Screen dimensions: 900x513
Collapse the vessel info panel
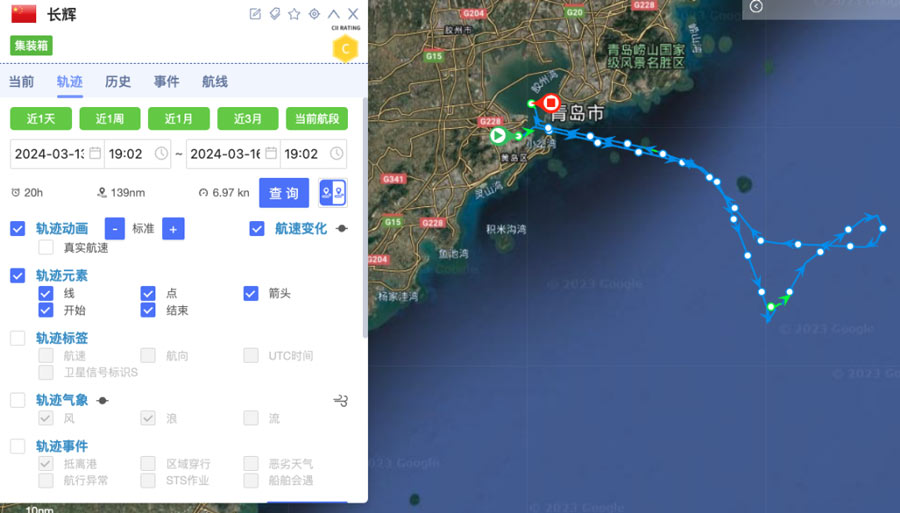[334, 14]
